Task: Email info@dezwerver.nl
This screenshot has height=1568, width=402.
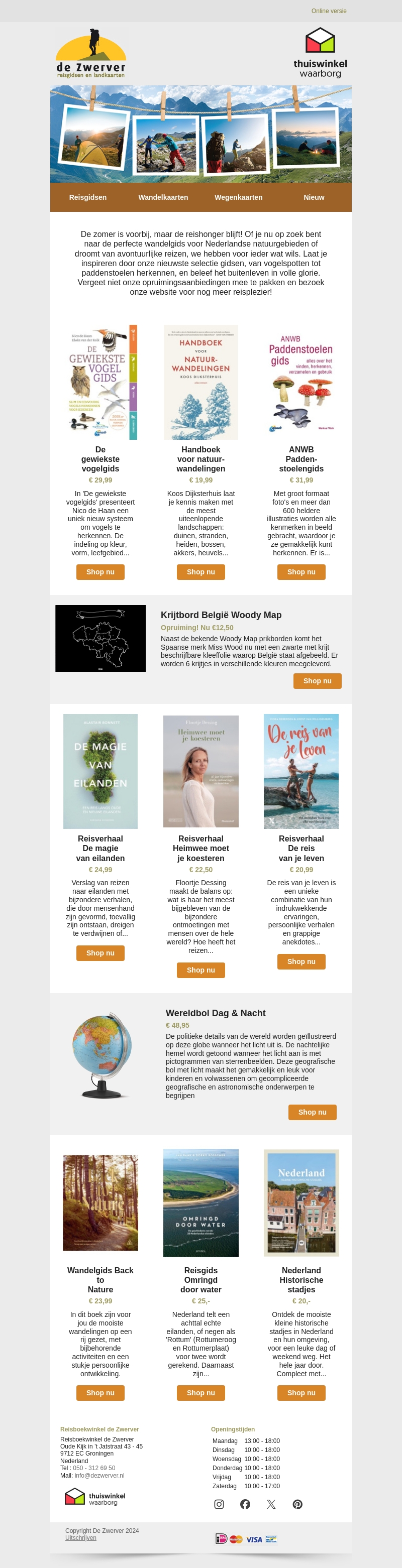Action: (99, 1475)
